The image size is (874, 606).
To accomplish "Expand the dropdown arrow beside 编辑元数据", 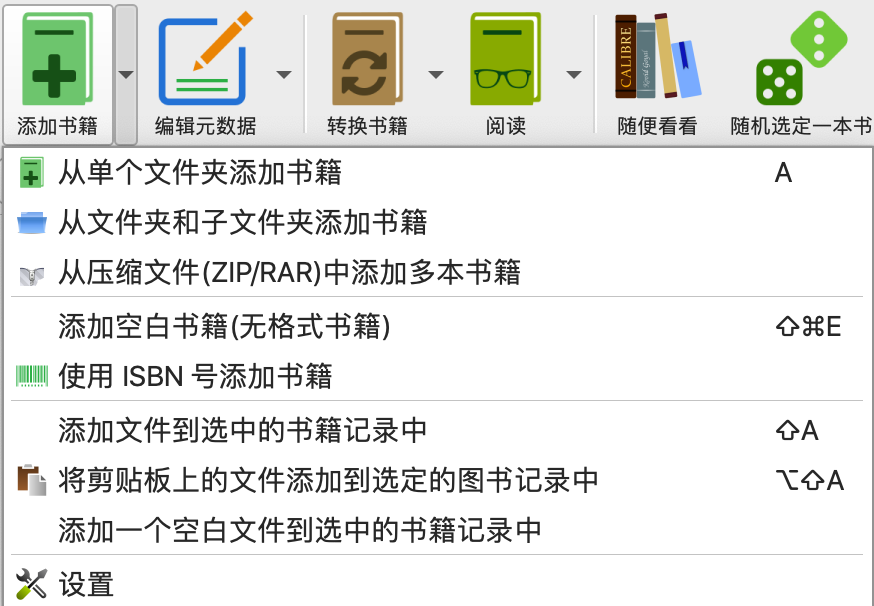I will click(x=284, y=74).
